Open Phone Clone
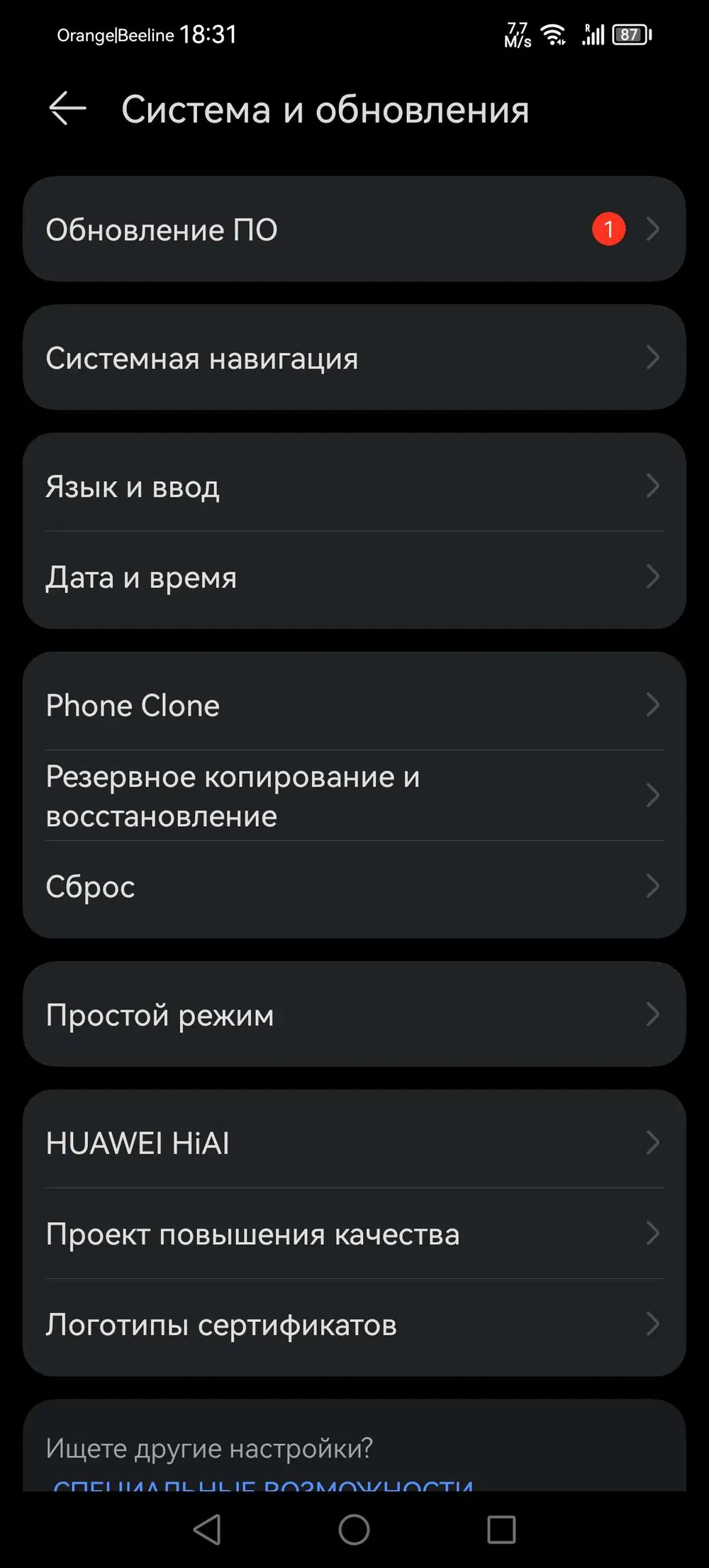Image resolution: width=709 pixels, height=1568 pixels. pyautogui.click(x=353, y=706)
